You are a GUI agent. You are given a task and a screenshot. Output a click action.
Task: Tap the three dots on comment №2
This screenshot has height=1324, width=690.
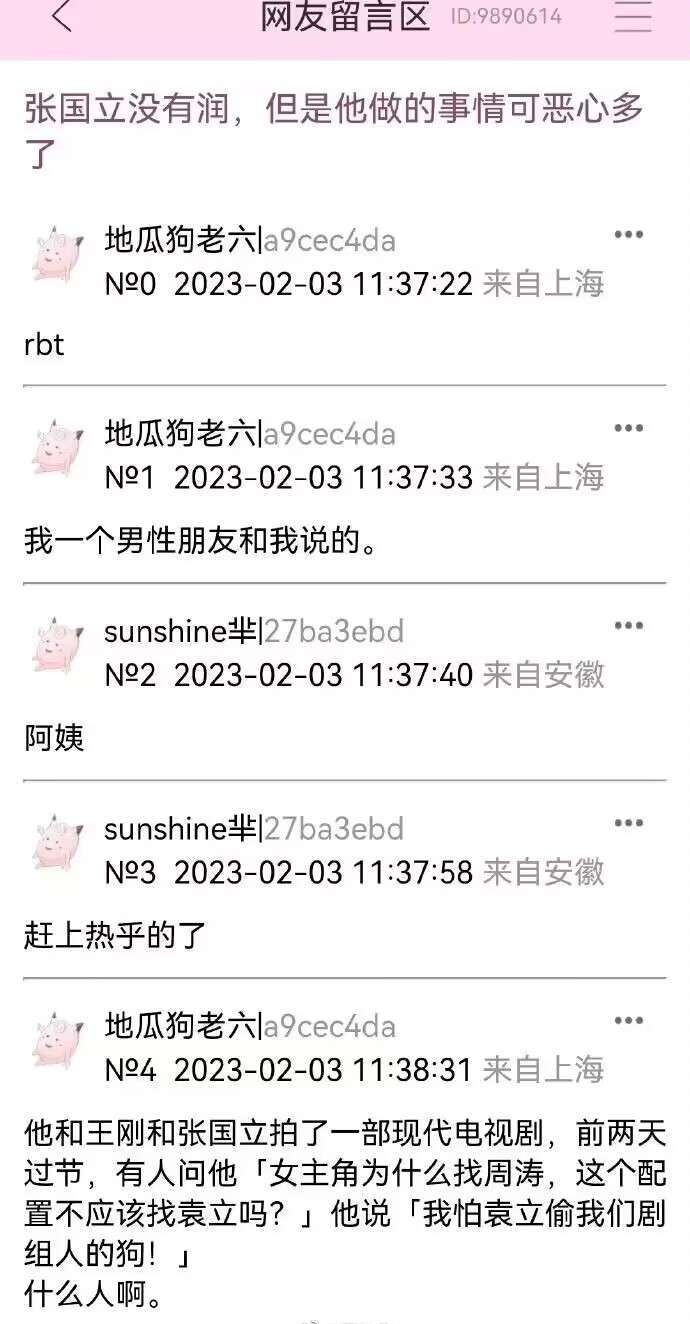point(628,626)
